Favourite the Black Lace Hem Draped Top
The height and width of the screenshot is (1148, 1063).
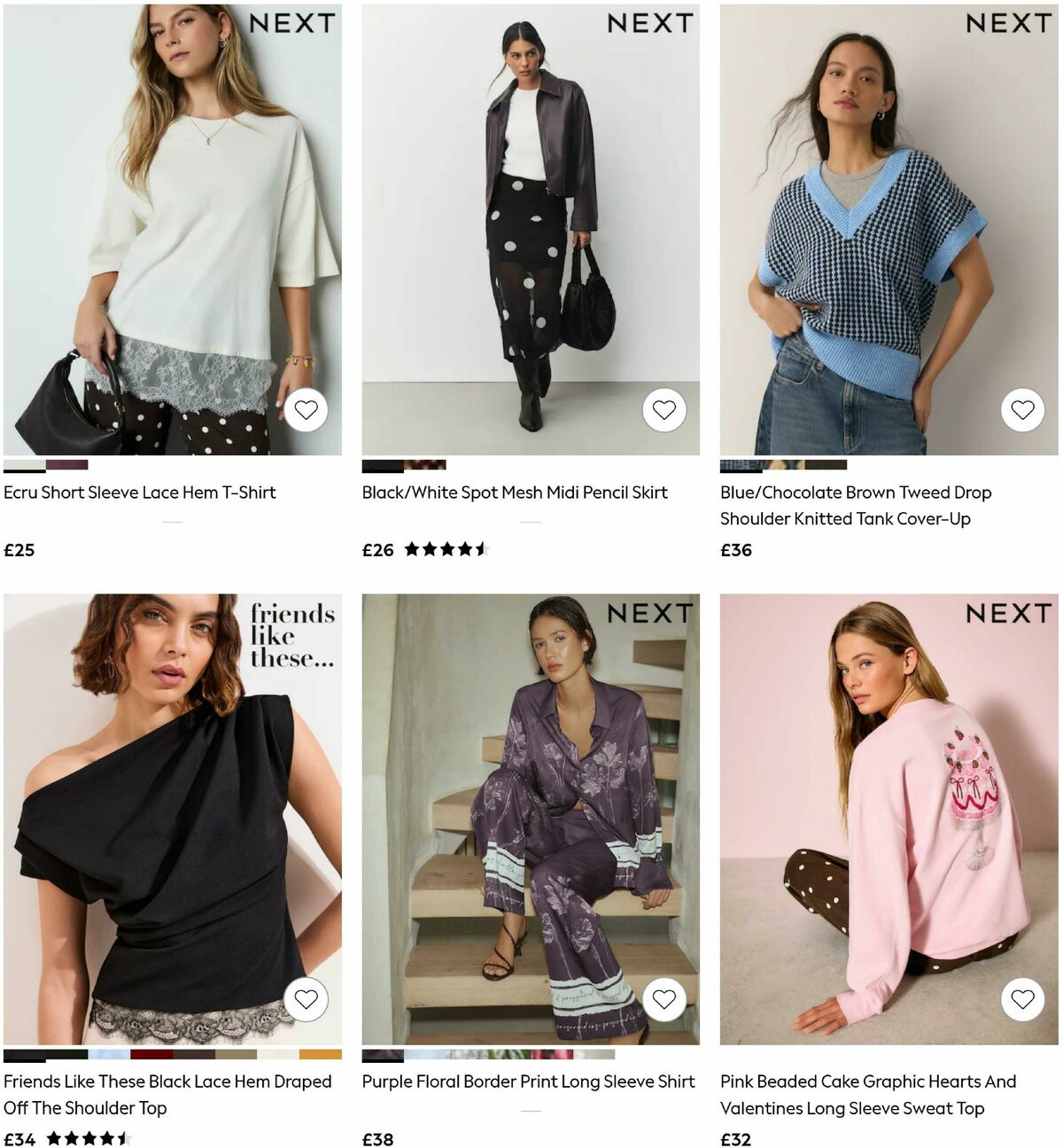click(x=307, y=999)
